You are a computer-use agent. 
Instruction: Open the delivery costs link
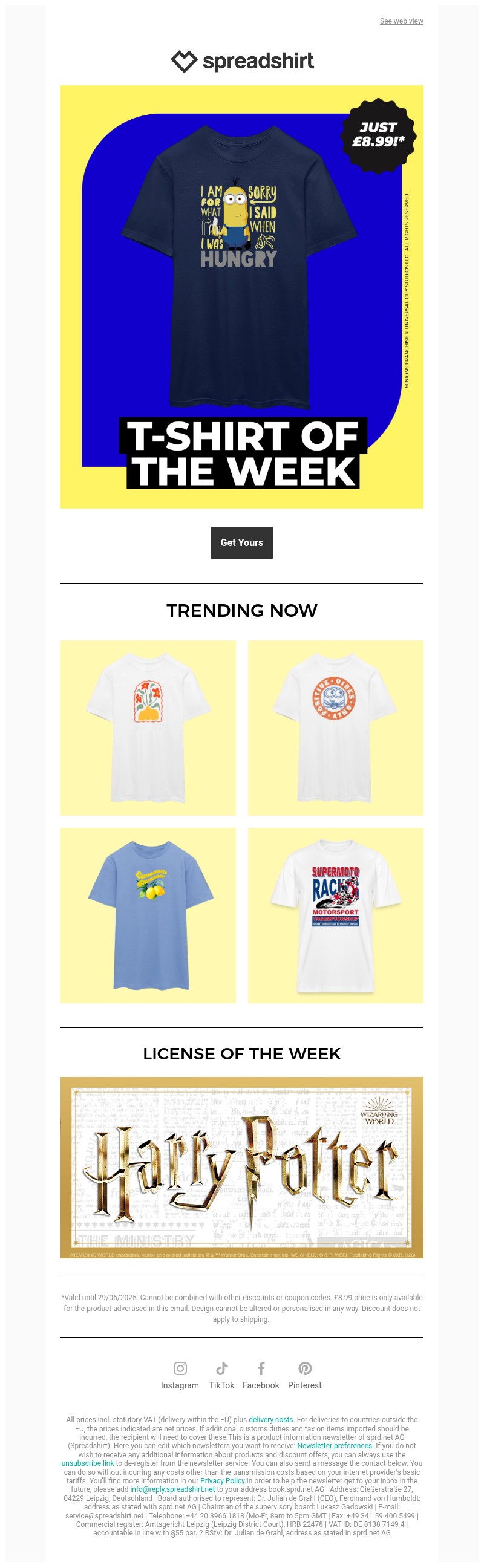[x=271, y=1419]
